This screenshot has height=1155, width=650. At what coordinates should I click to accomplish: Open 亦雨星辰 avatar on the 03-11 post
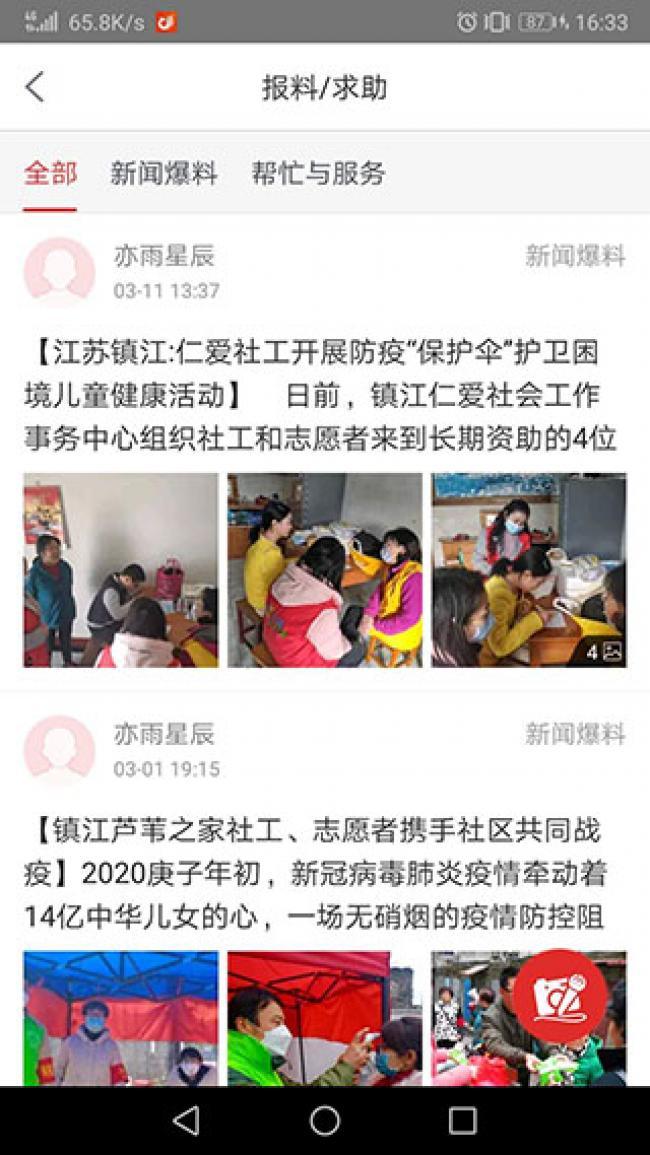[59, 272]
